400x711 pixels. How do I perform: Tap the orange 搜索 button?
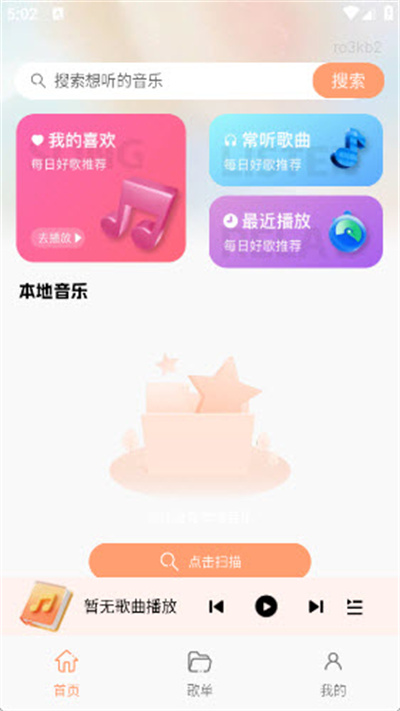point(348,81)
